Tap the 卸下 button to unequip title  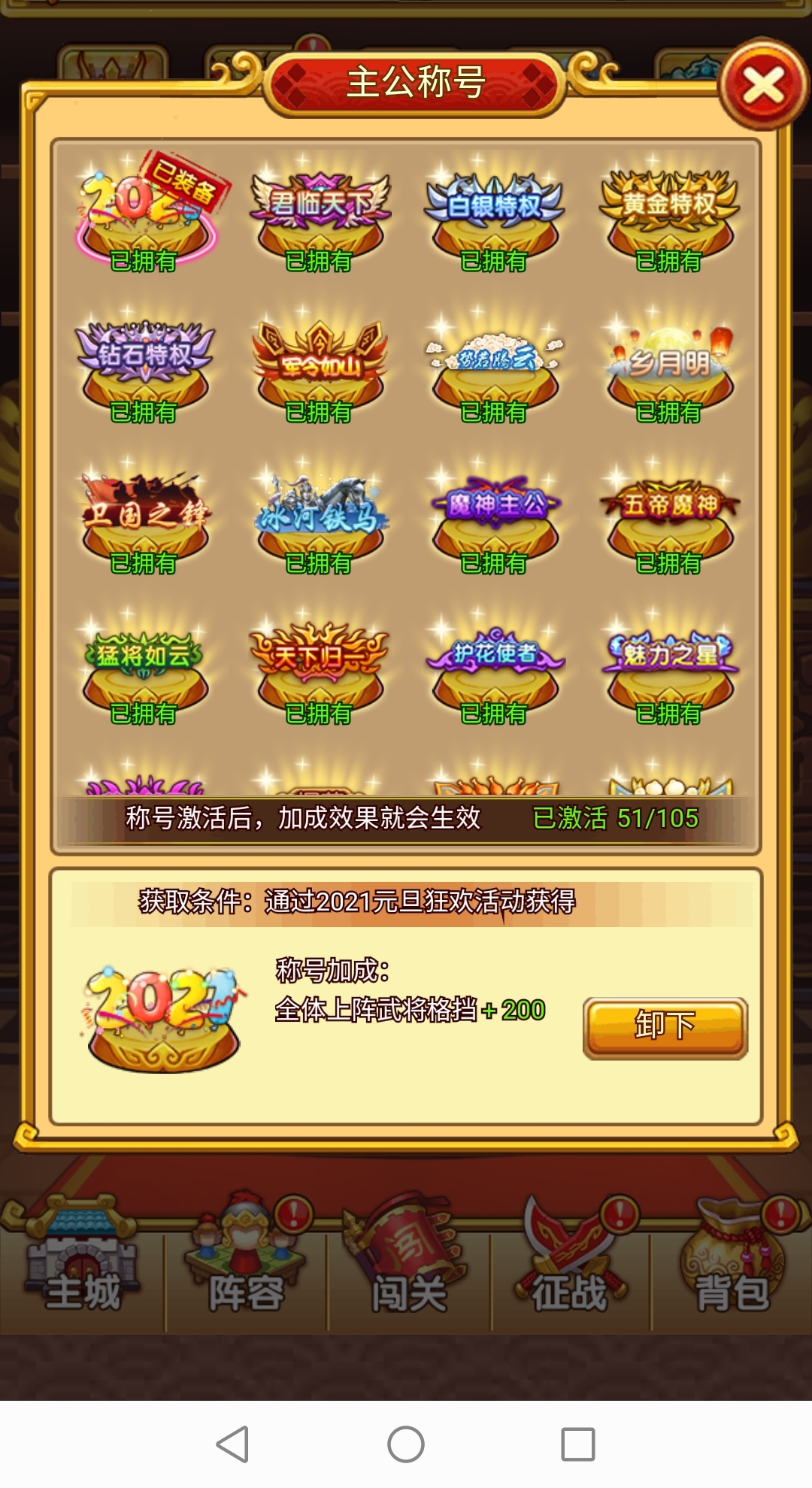coord(665,1028)
